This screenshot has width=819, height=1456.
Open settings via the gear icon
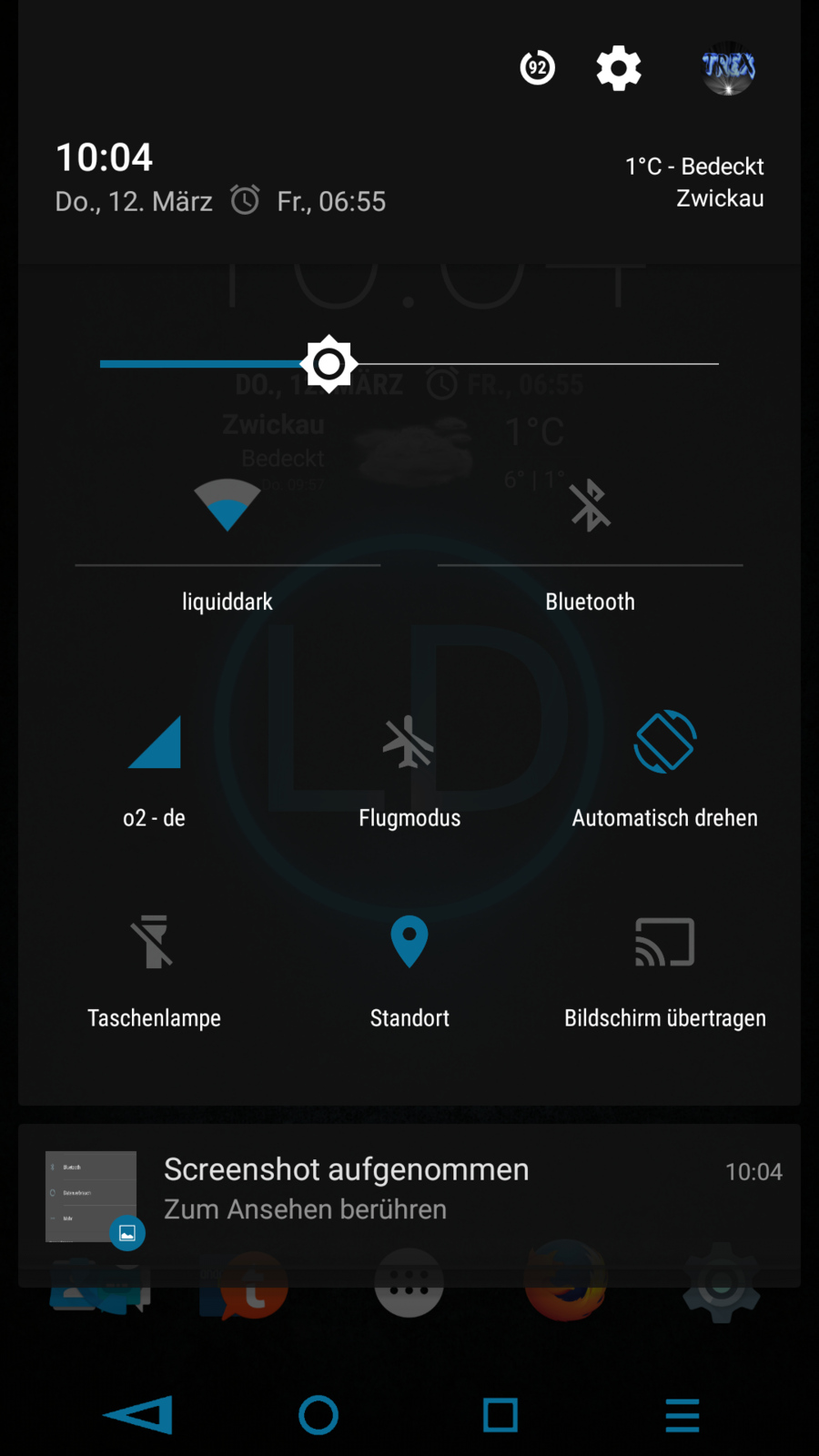pyautogui.click(x=619, y=68)
